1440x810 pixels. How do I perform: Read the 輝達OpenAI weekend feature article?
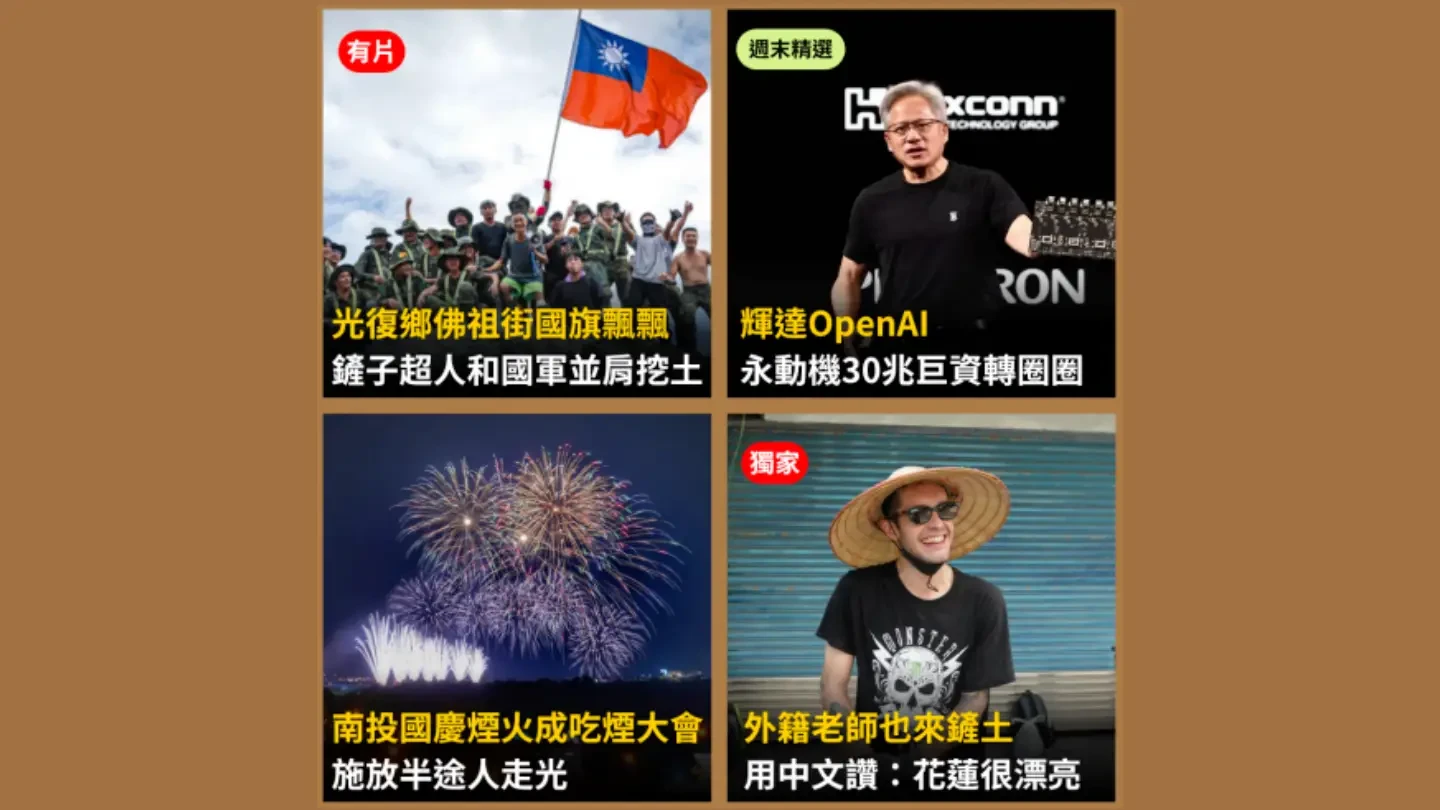point(920,204)
